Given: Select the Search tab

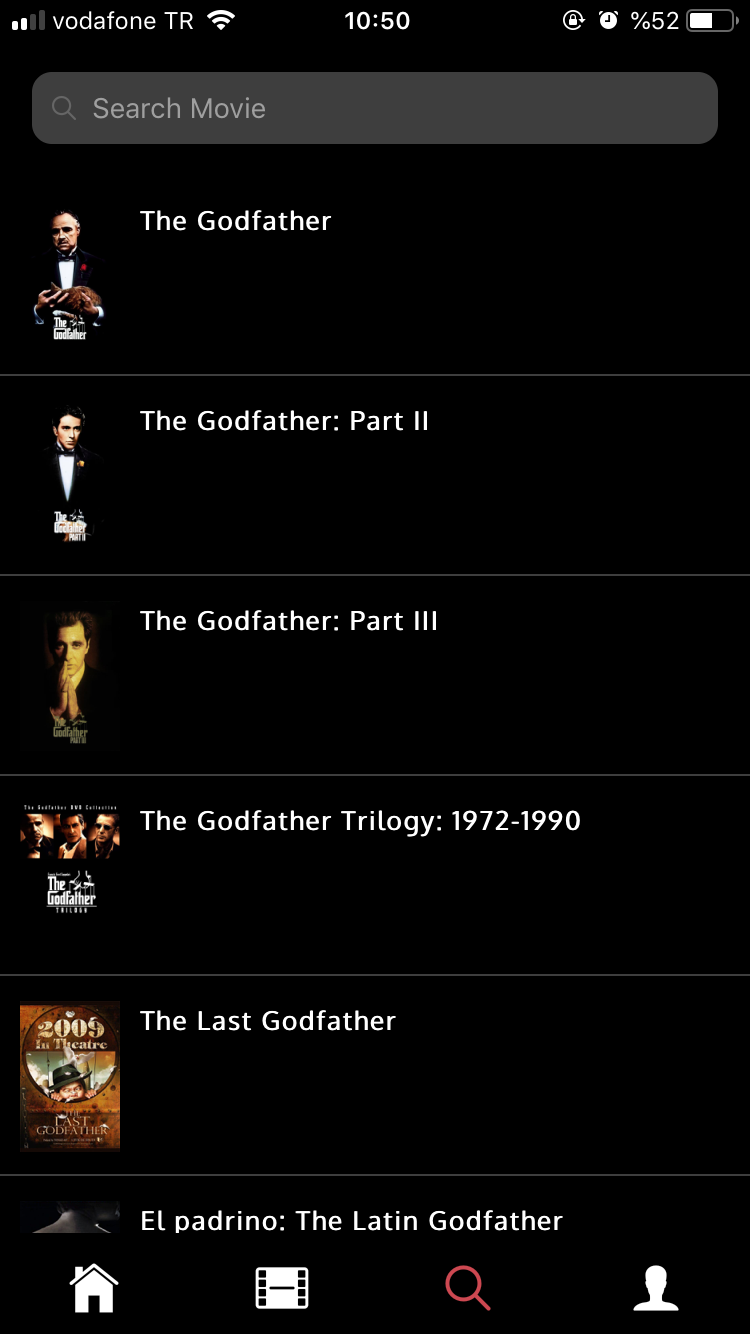Looking at the screenshot, I should pos(468,1287).
